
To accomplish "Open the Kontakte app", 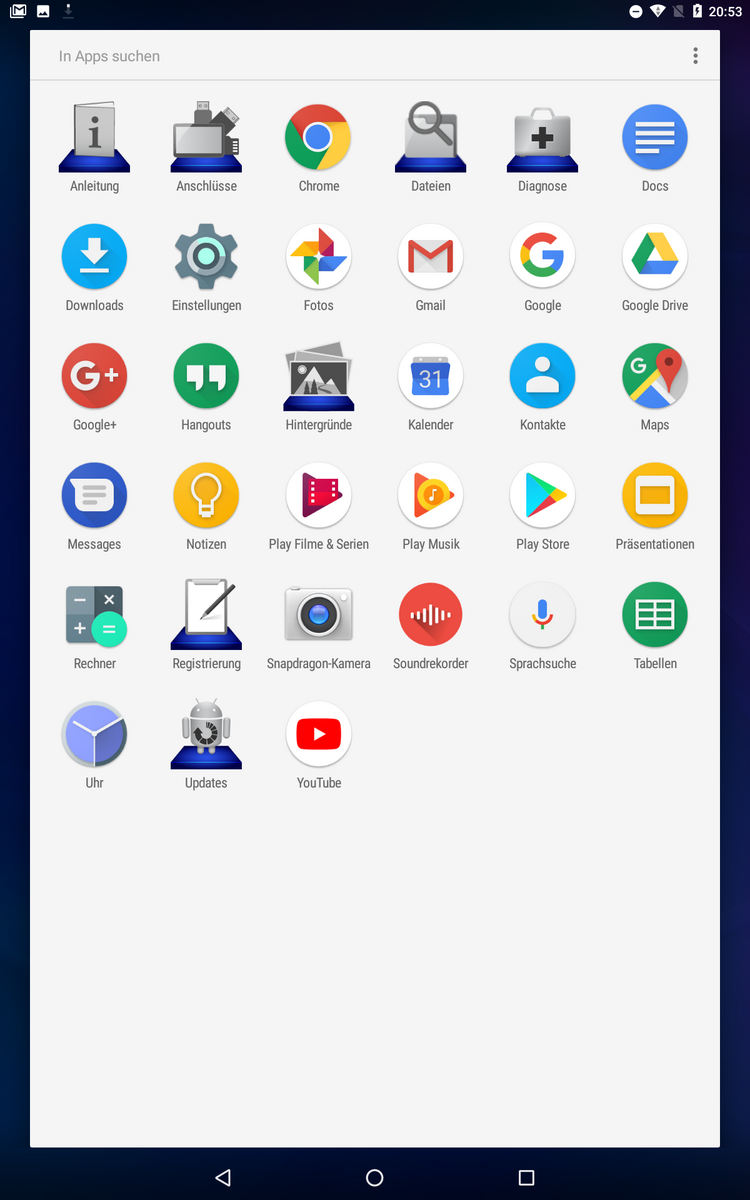I will click(542, 376).
